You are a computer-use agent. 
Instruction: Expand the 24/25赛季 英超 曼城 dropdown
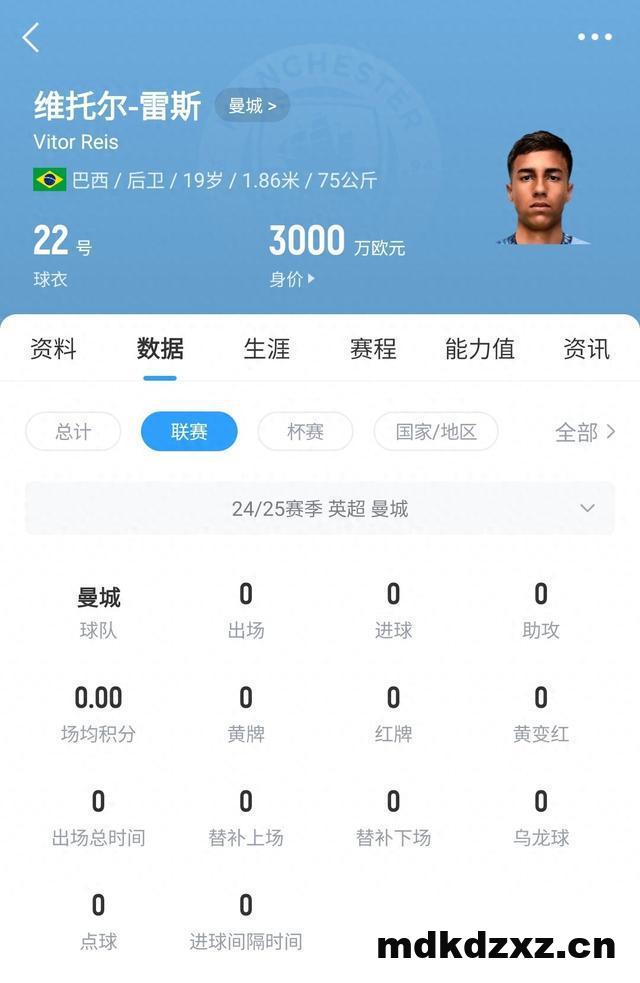320,508
